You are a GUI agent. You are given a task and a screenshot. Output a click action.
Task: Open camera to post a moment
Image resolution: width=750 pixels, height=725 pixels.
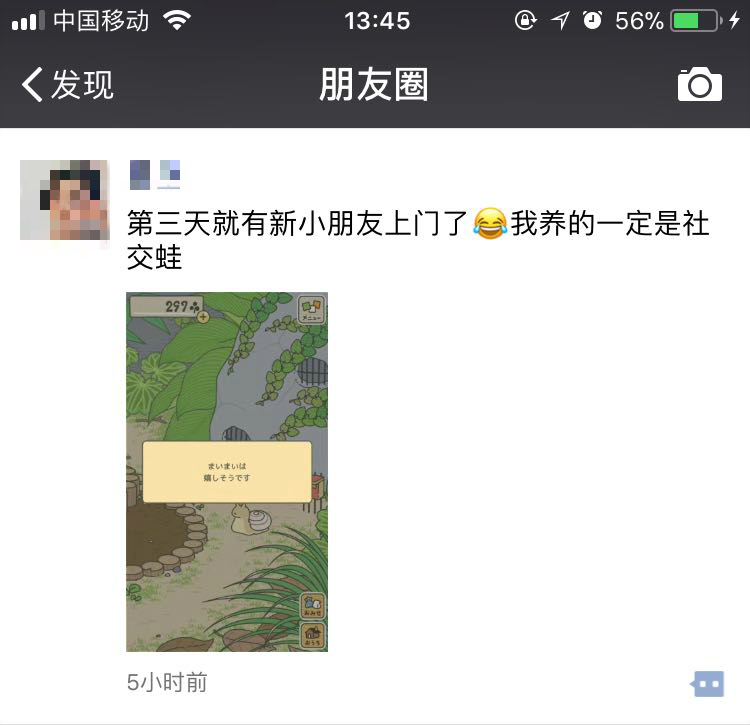point(699,85)
